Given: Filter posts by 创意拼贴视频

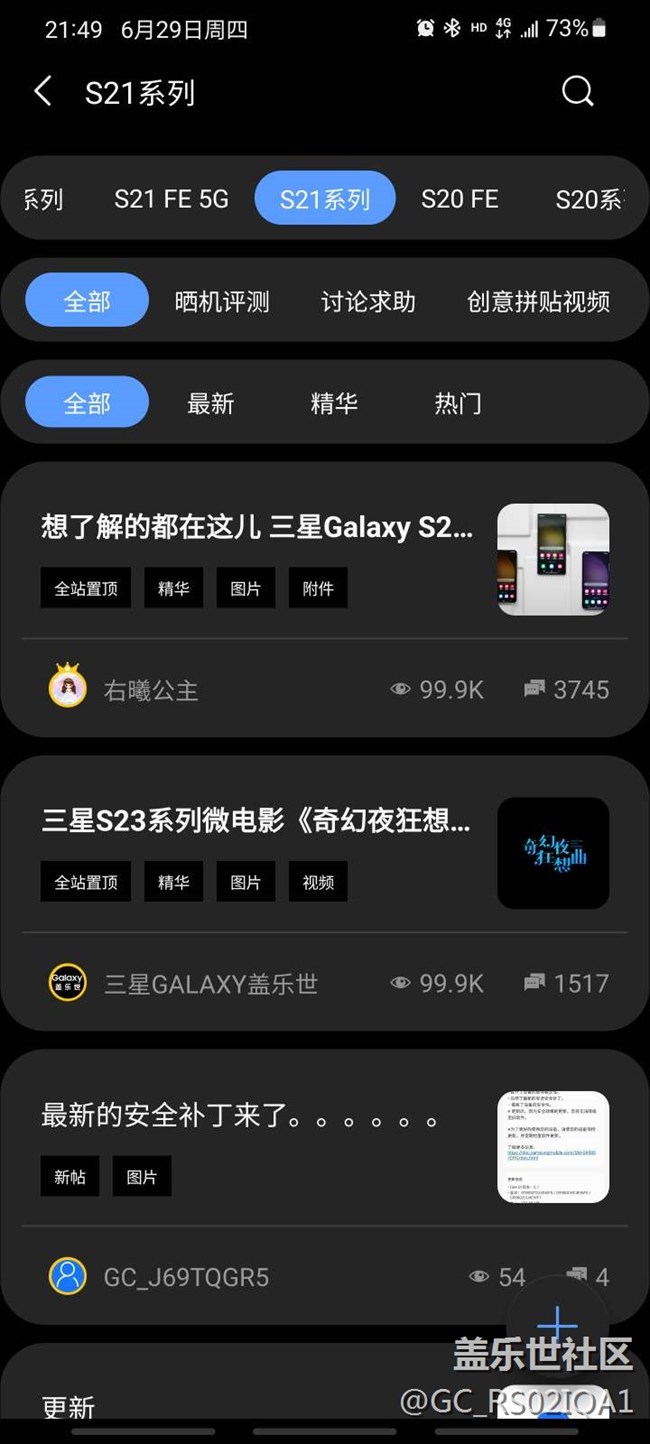Looking at the screenshot, I should click(538, 301).
